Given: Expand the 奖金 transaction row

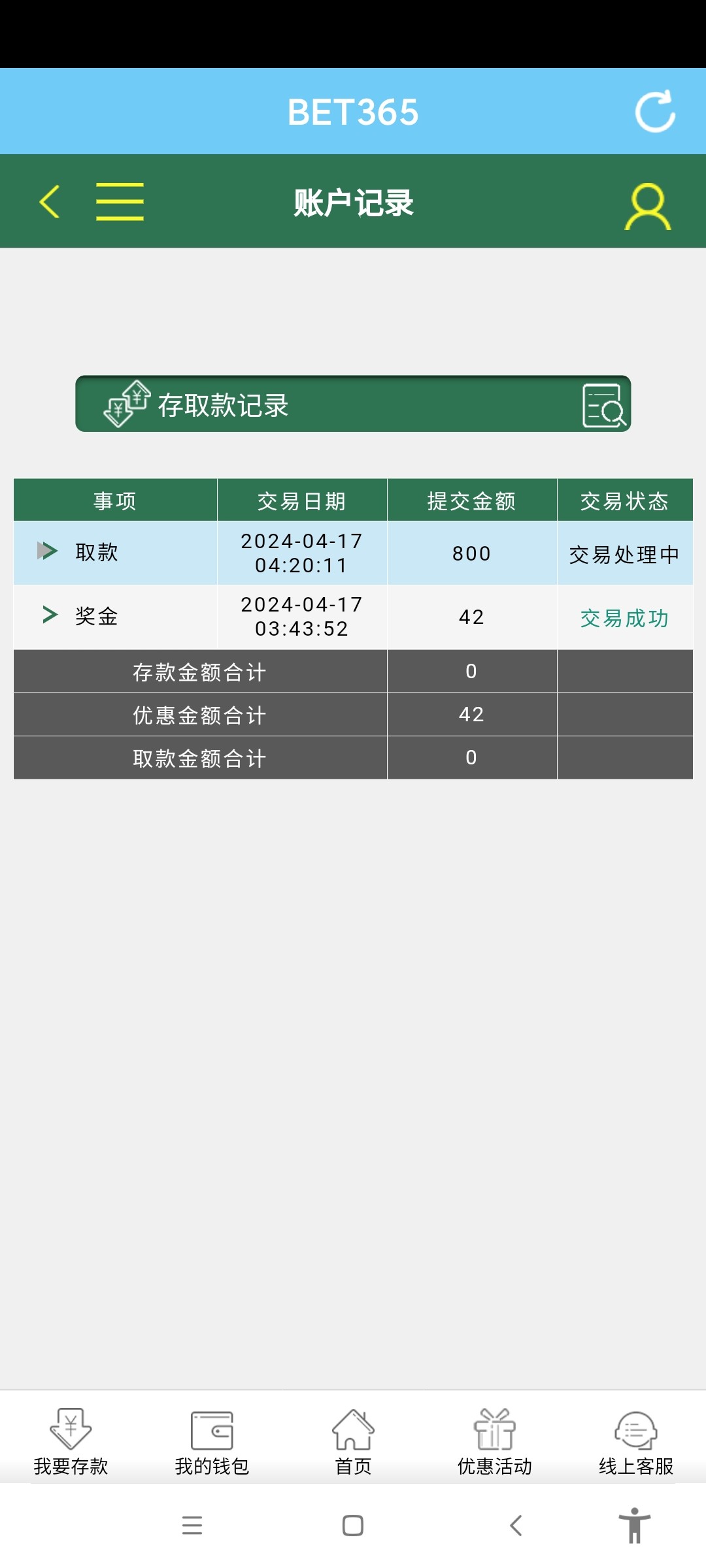Looking at the screenshot, I should coord(50,615).
